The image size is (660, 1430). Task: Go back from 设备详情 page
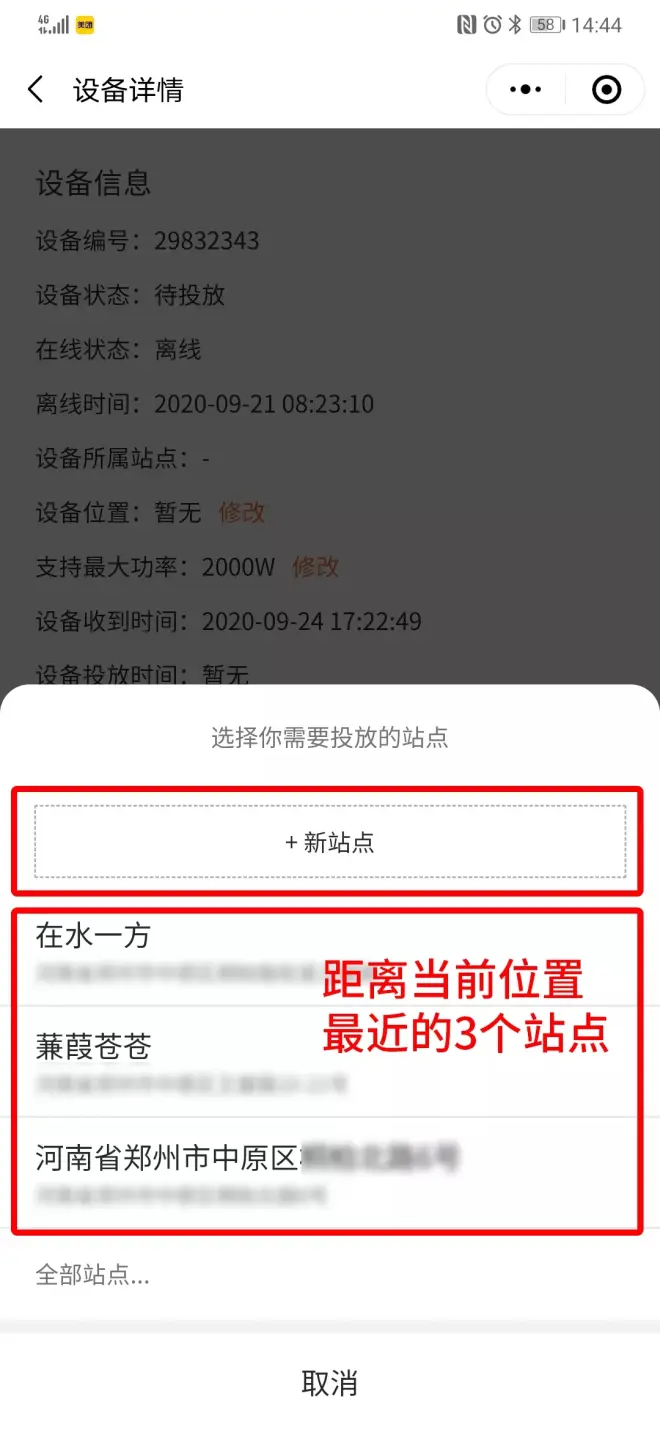36,90
